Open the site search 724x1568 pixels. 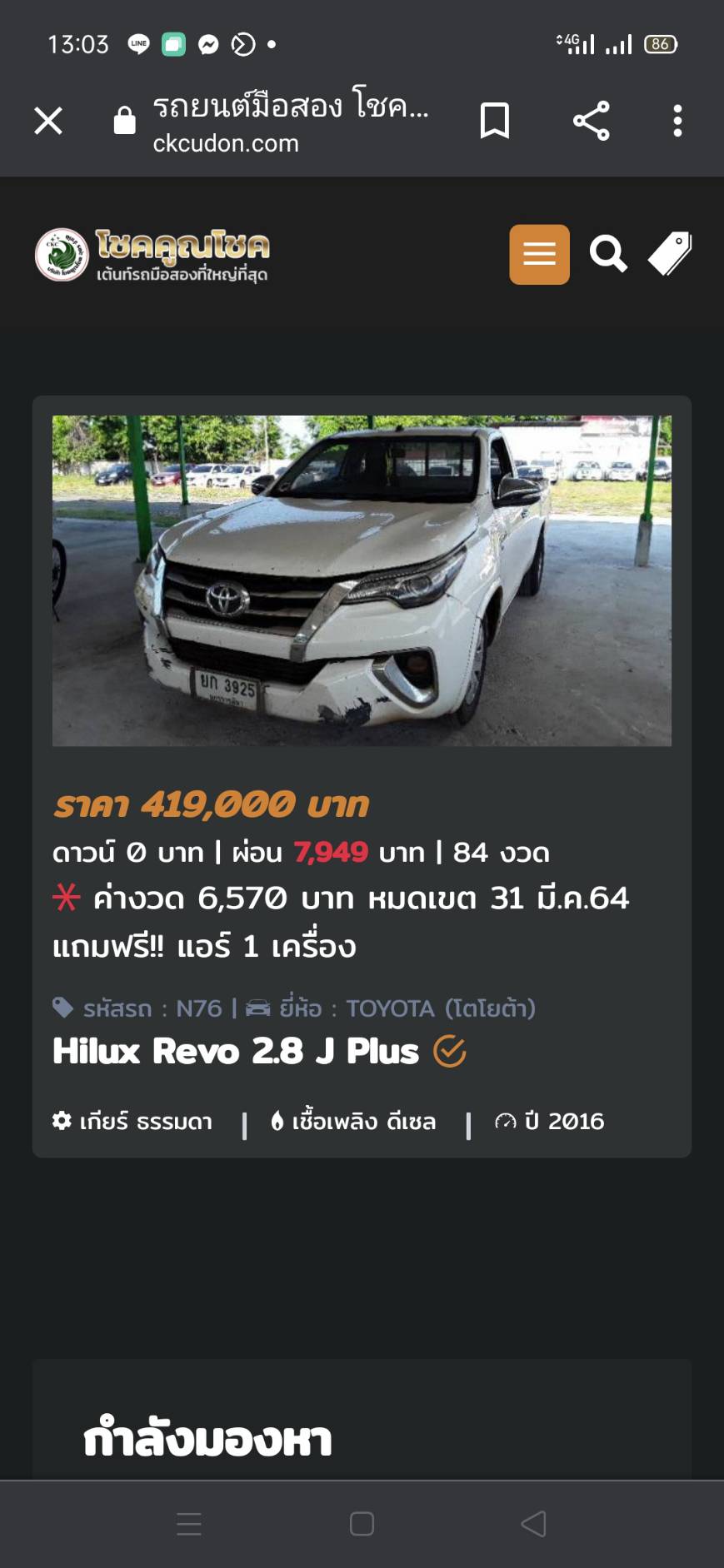tap(608, 254)
